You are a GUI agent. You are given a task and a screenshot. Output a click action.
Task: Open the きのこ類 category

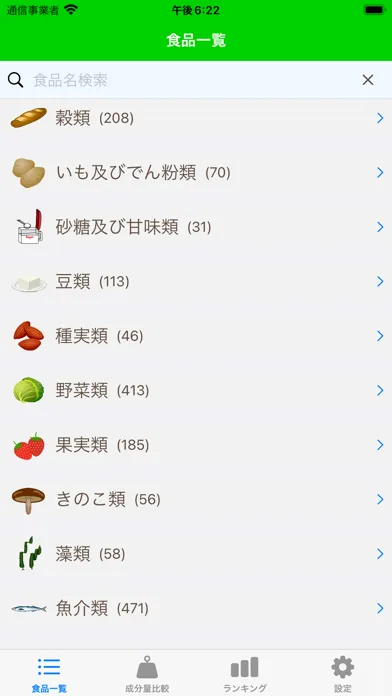(x=196, y=499)
